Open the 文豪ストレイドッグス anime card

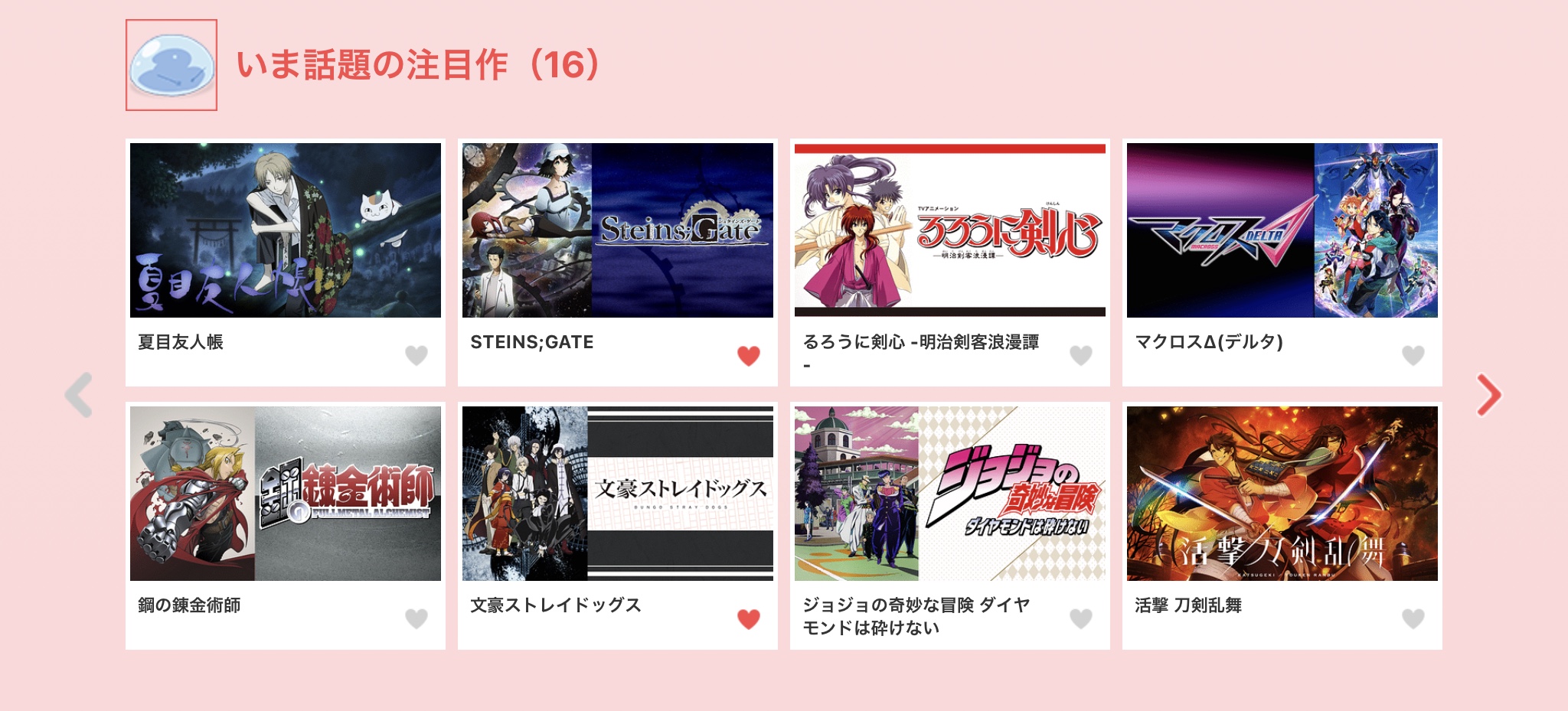click(x=617, y=494)
